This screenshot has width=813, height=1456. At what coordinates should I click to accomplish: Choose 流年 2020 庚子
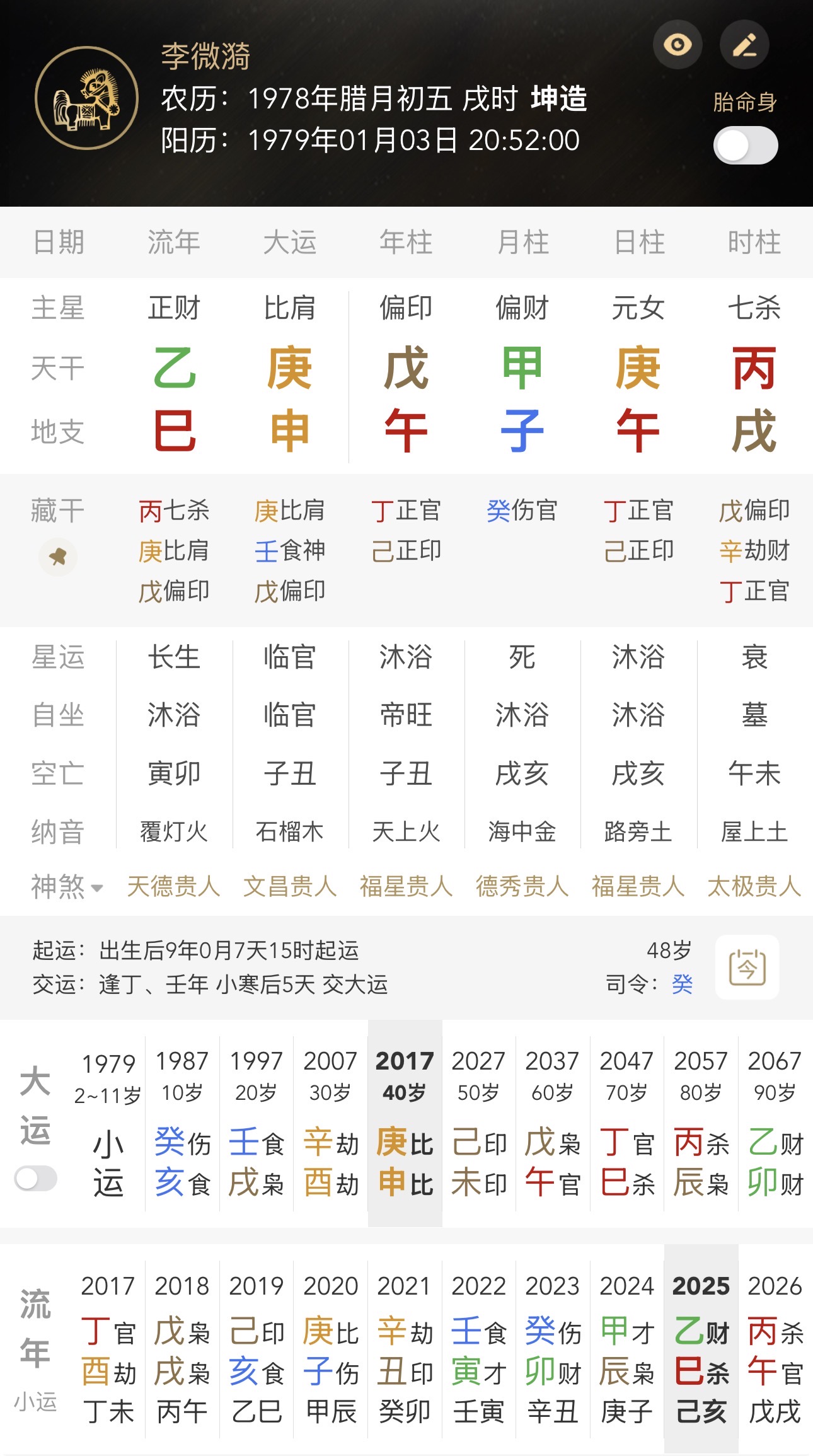(330, 1349)
